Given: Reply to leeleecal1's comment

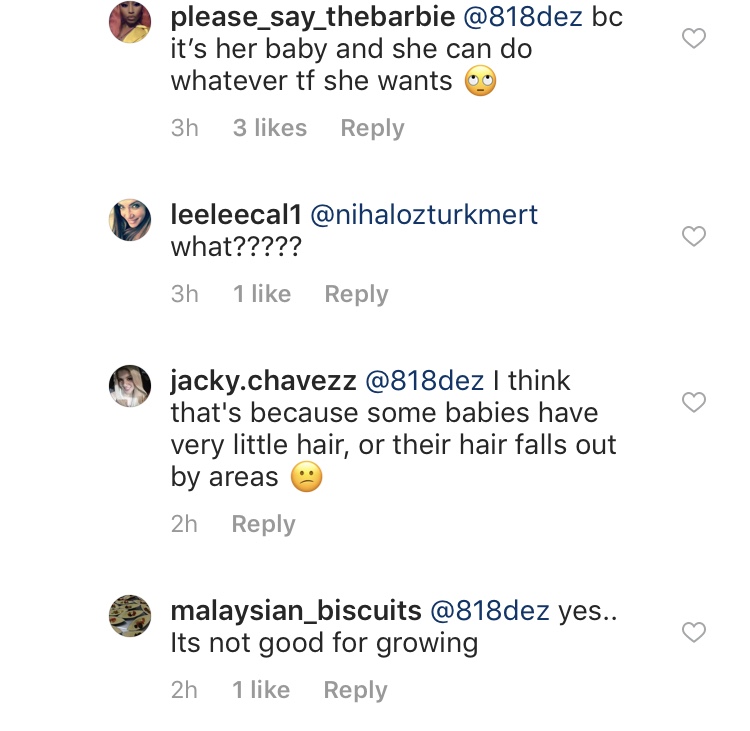Looking at the screenshot, I should (356, 294).
